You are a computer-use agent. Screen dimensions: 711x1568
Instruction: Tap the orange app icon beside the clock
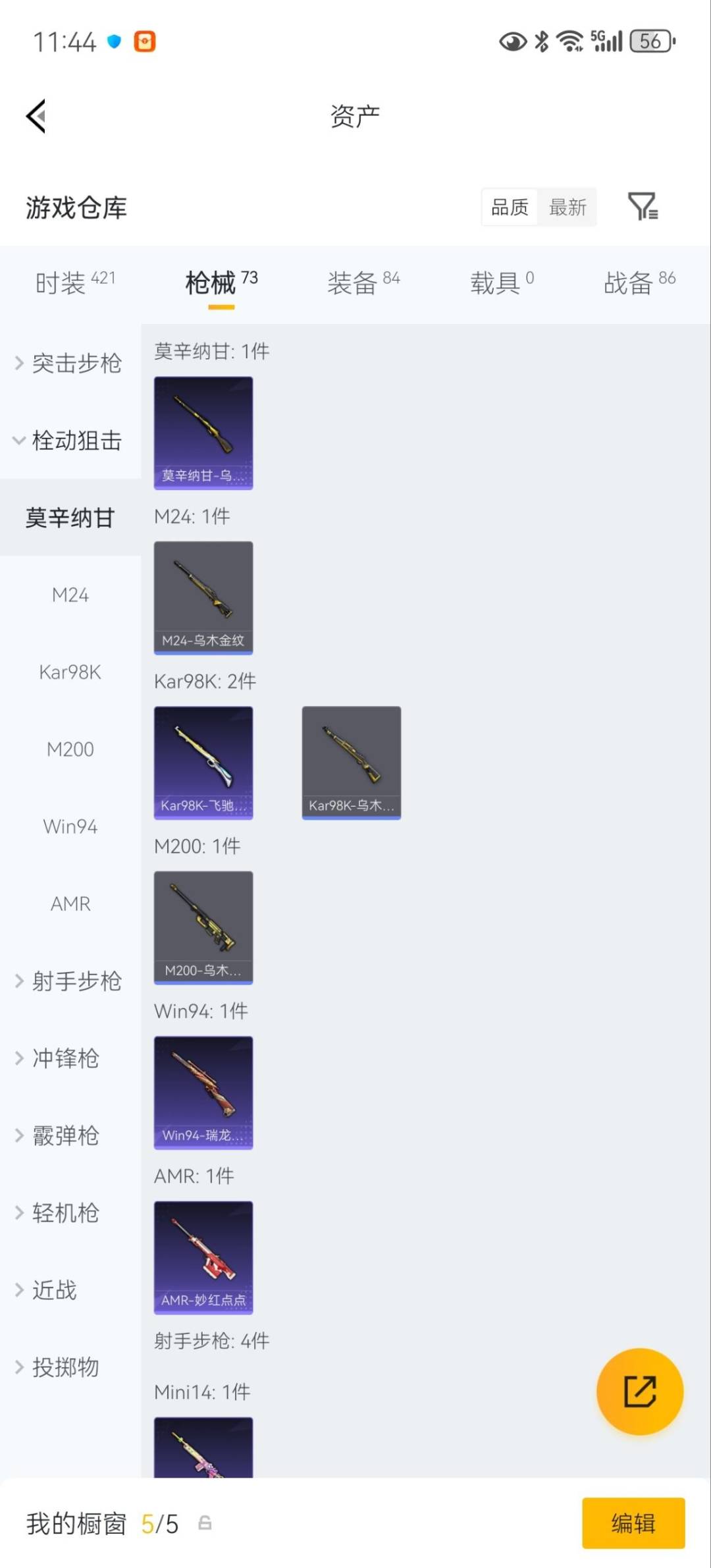click(x=144, y=41)
